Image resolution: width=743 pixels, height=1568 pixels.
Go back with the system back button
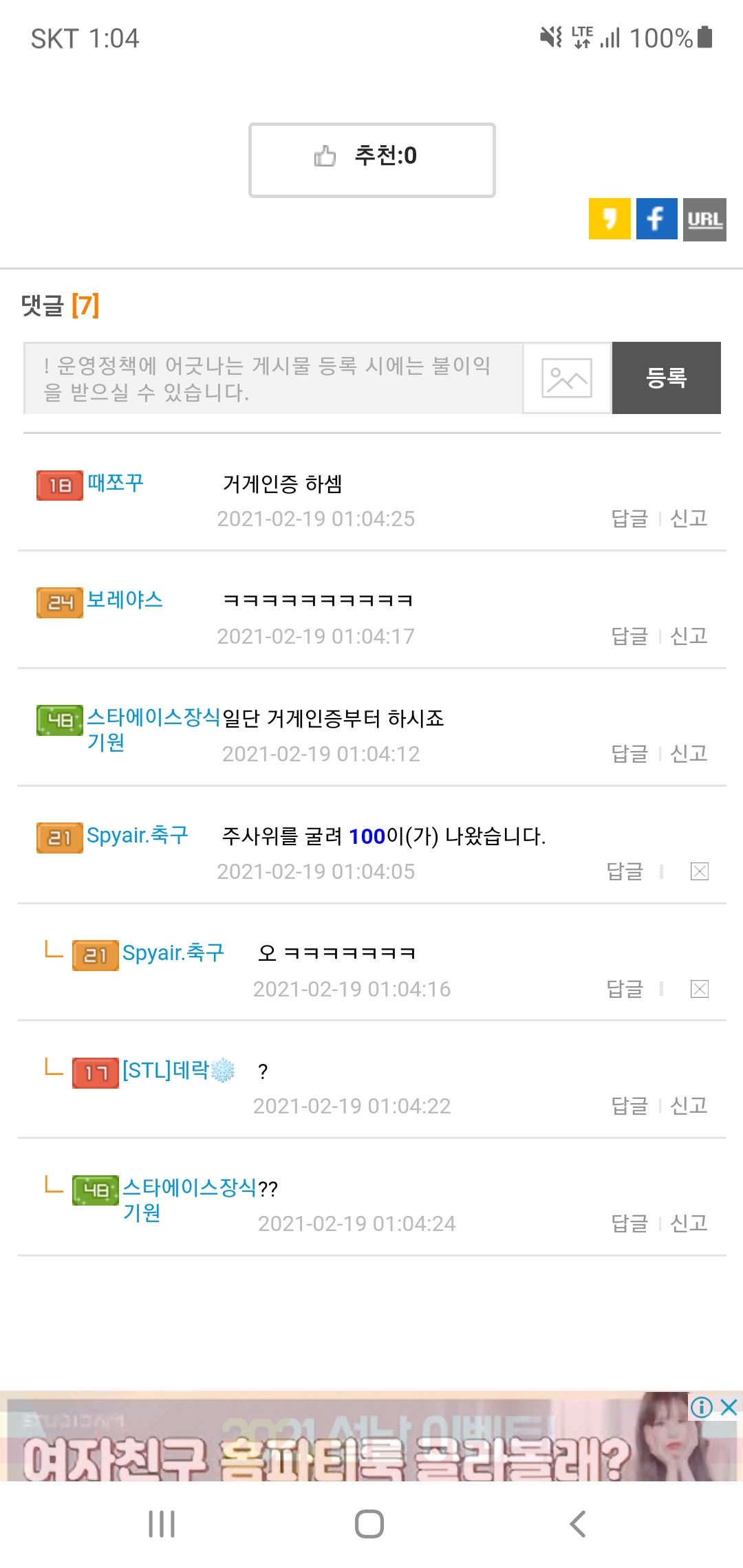point(578,1524)
